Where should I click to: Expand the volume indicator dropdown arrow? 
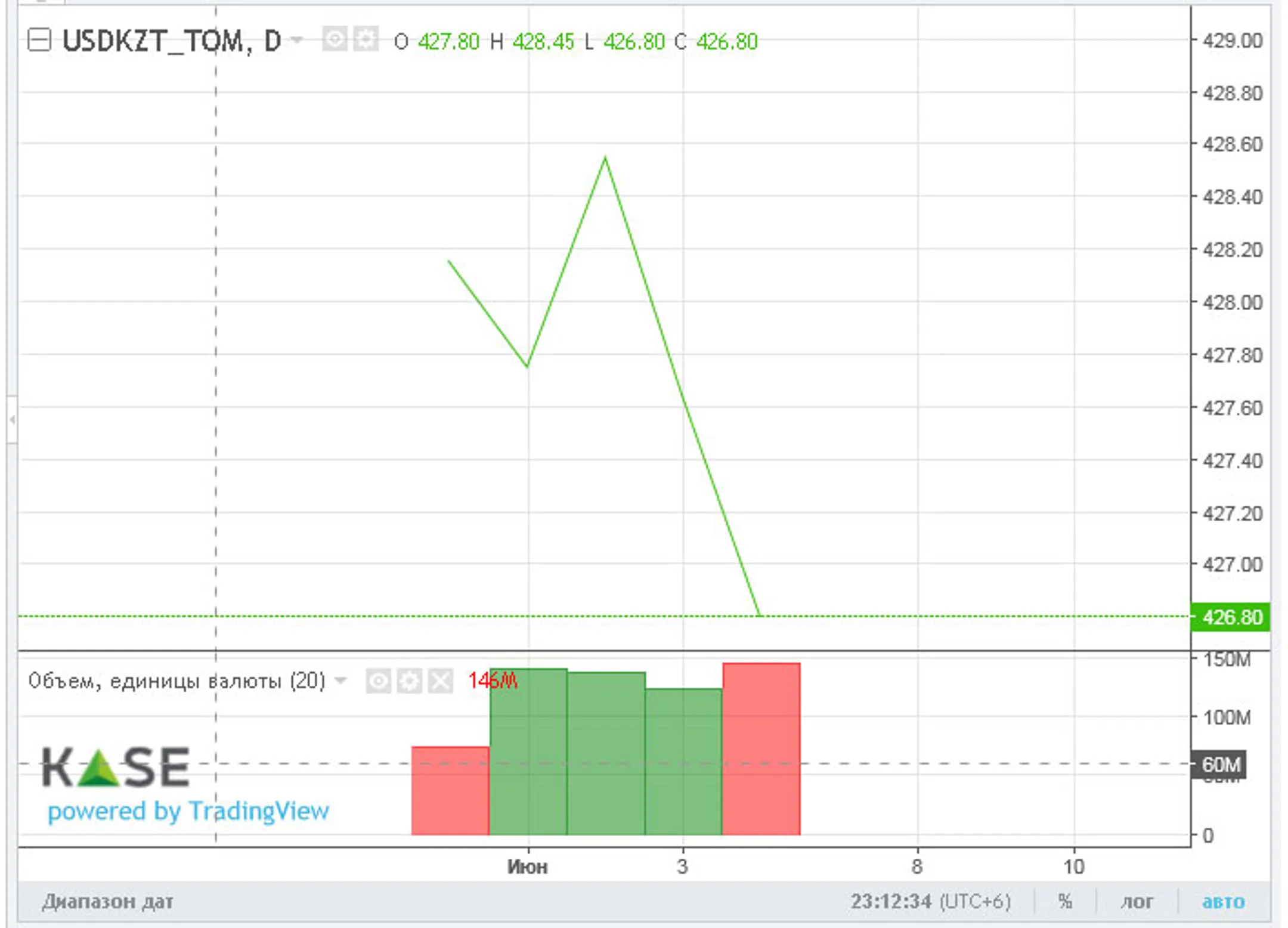pos(340,680)
